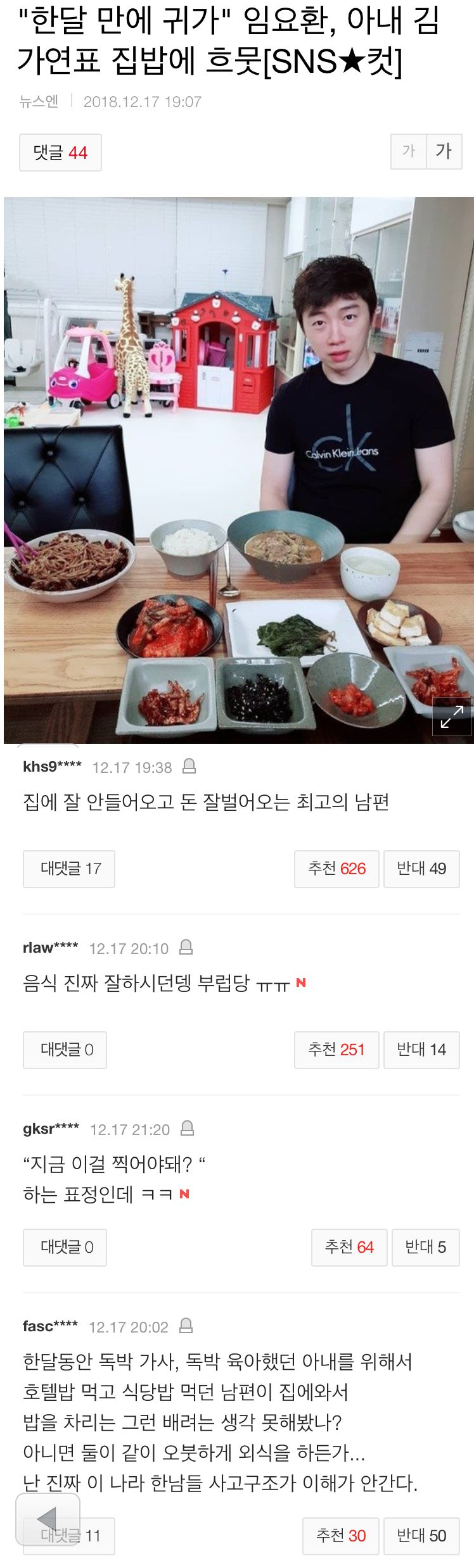Viewport: 474px width, 1568px height.
Task: Open 대댓글 0 replies on gksr comment
Action: (65, 1247)
